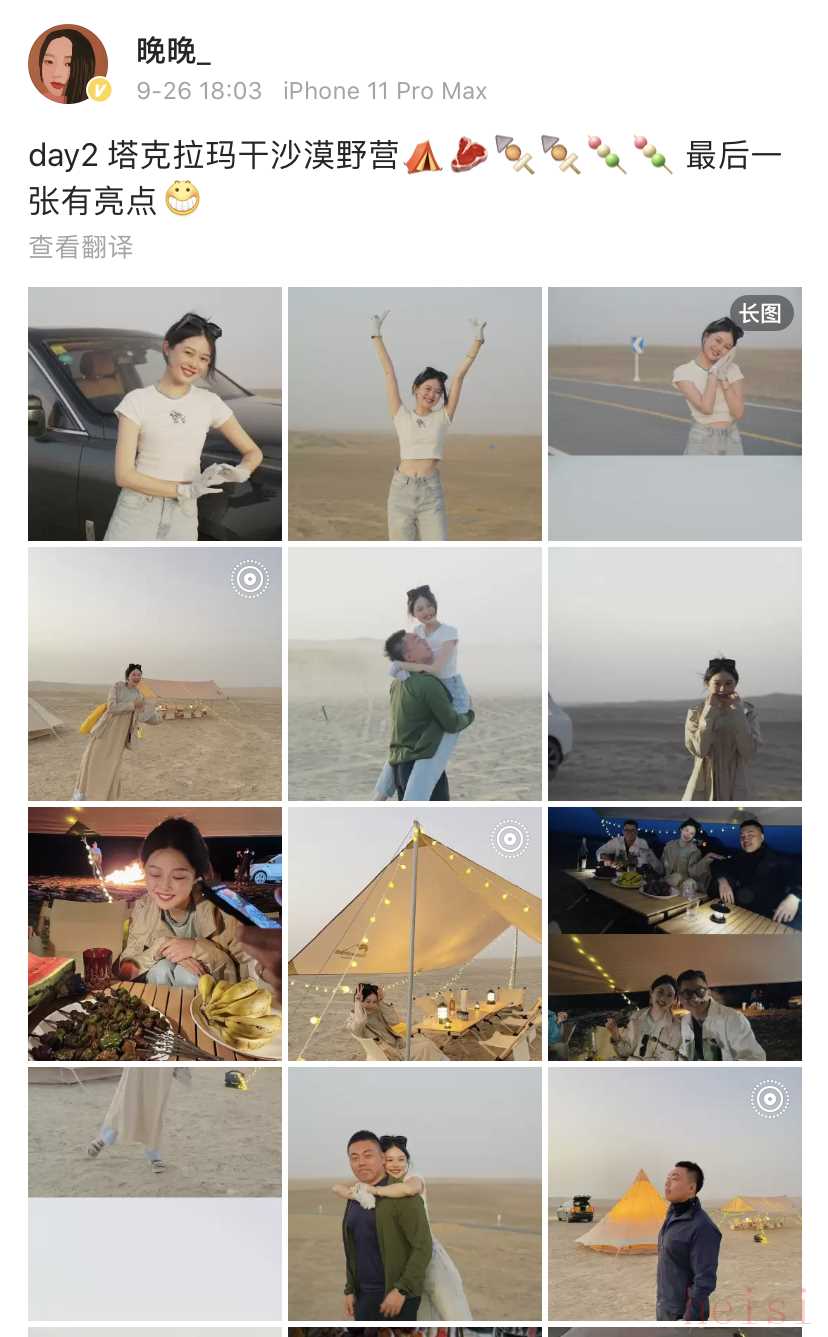View the group photo collage at the night table
Image resolution: width=828 pixels, height=1337 pixels.
pos(675,934)
